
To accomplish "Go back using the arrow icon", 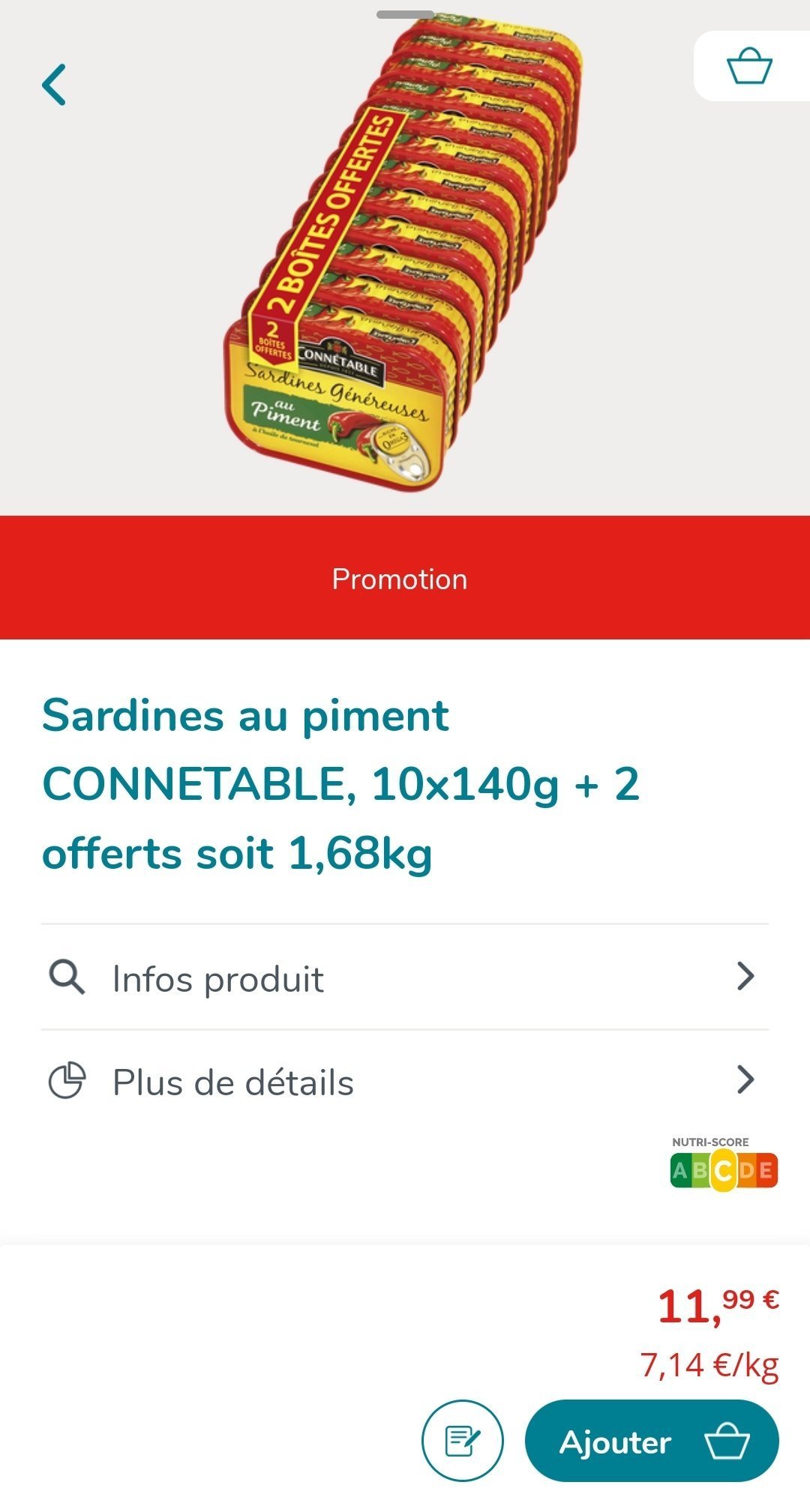I will pos(54,85).
